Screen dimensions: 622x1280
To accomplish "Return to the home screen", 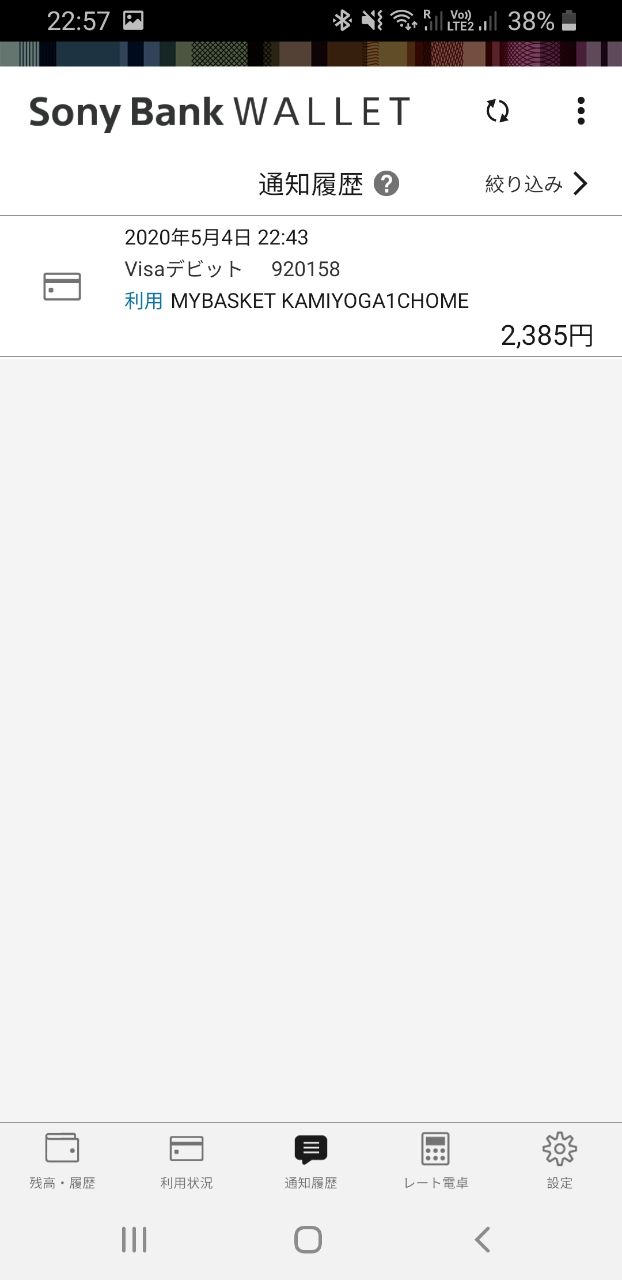I will tap(308, 1240).
